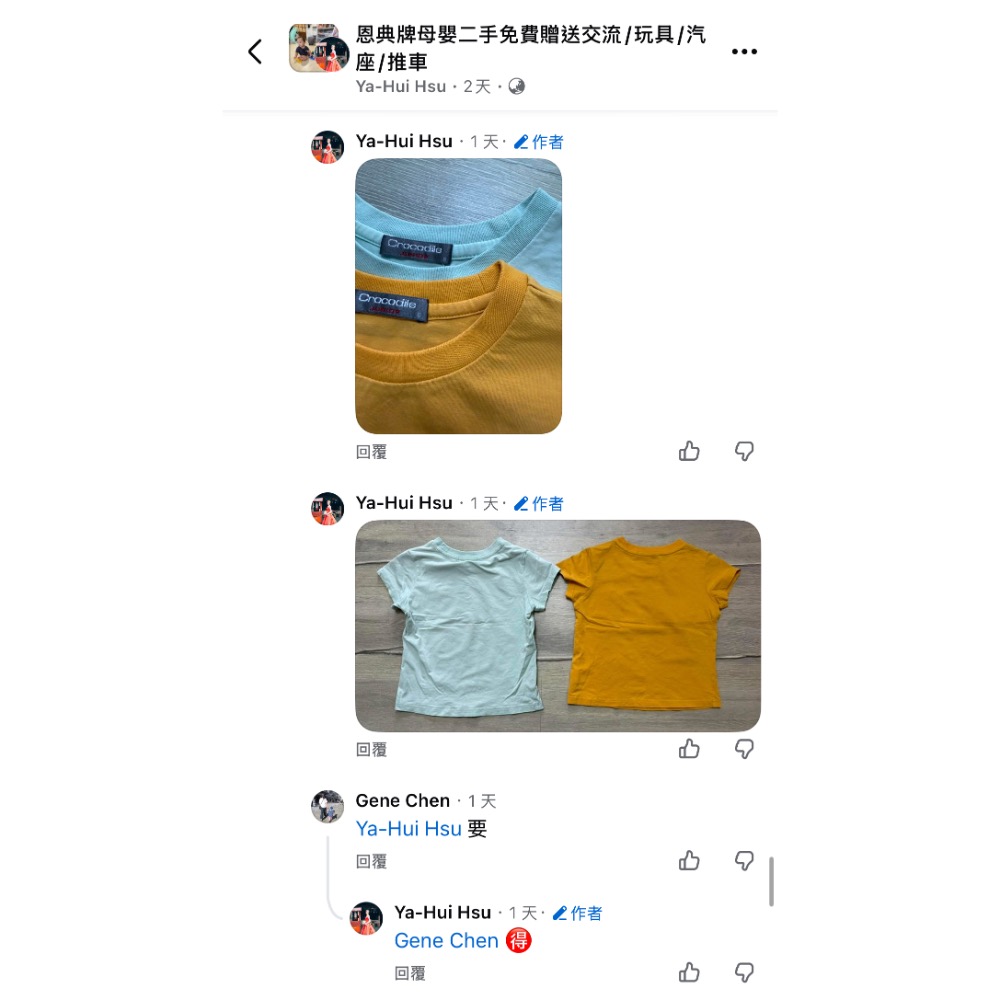Reply to Ya-Hui Hsu's 得 reply

pyautogui.click(x=410, y=973)
